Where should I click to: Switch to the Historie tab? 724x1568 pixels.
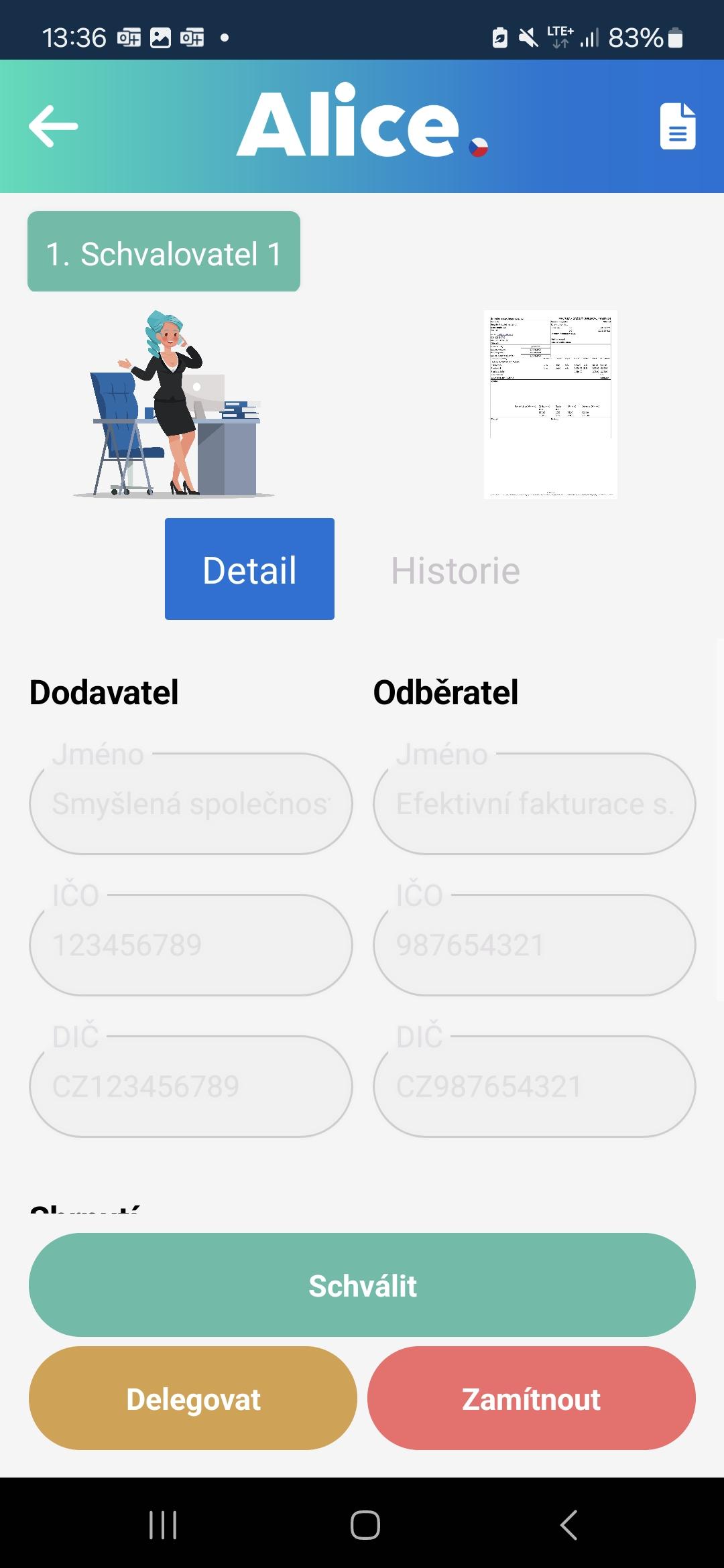tap(455, 570)
